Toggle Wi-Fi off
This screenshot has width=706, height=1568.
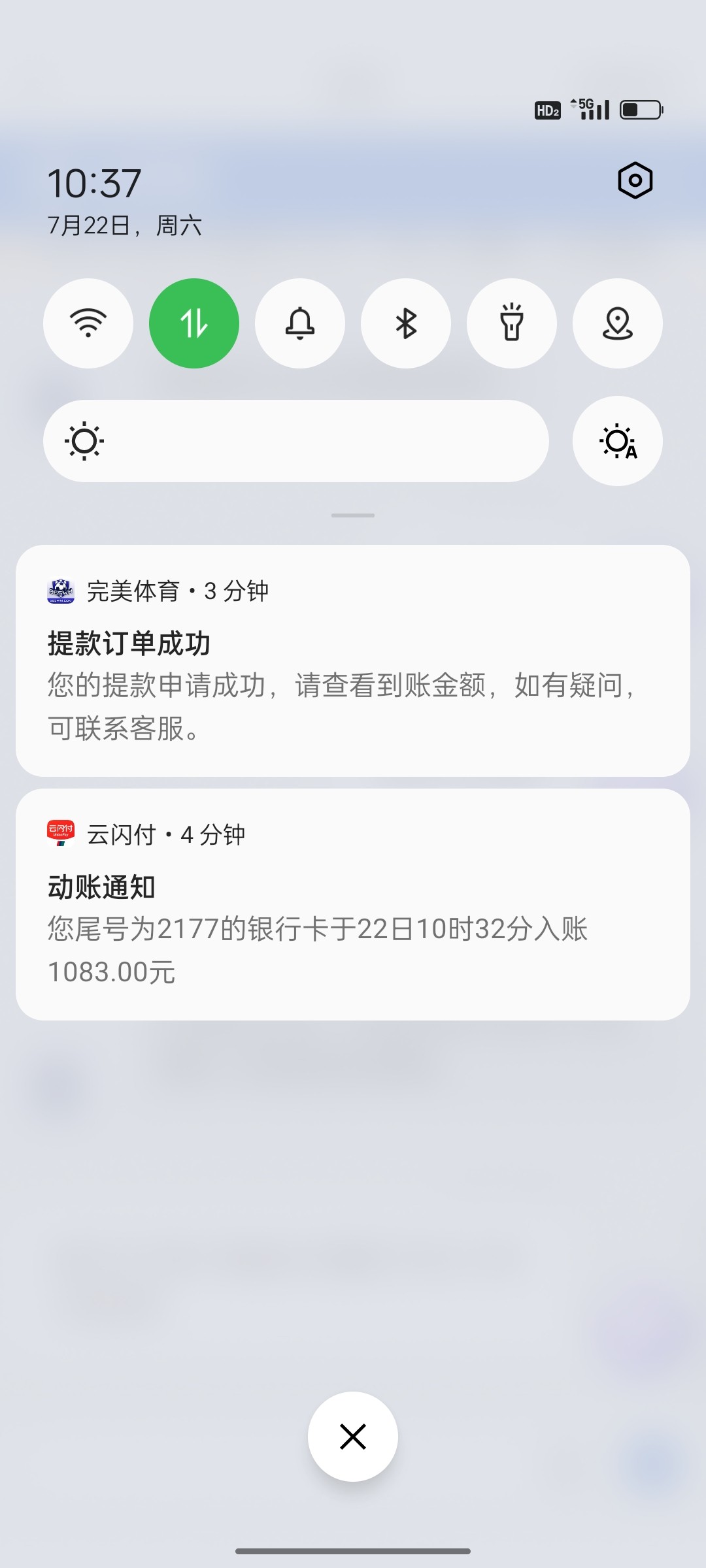coord(88,323)
